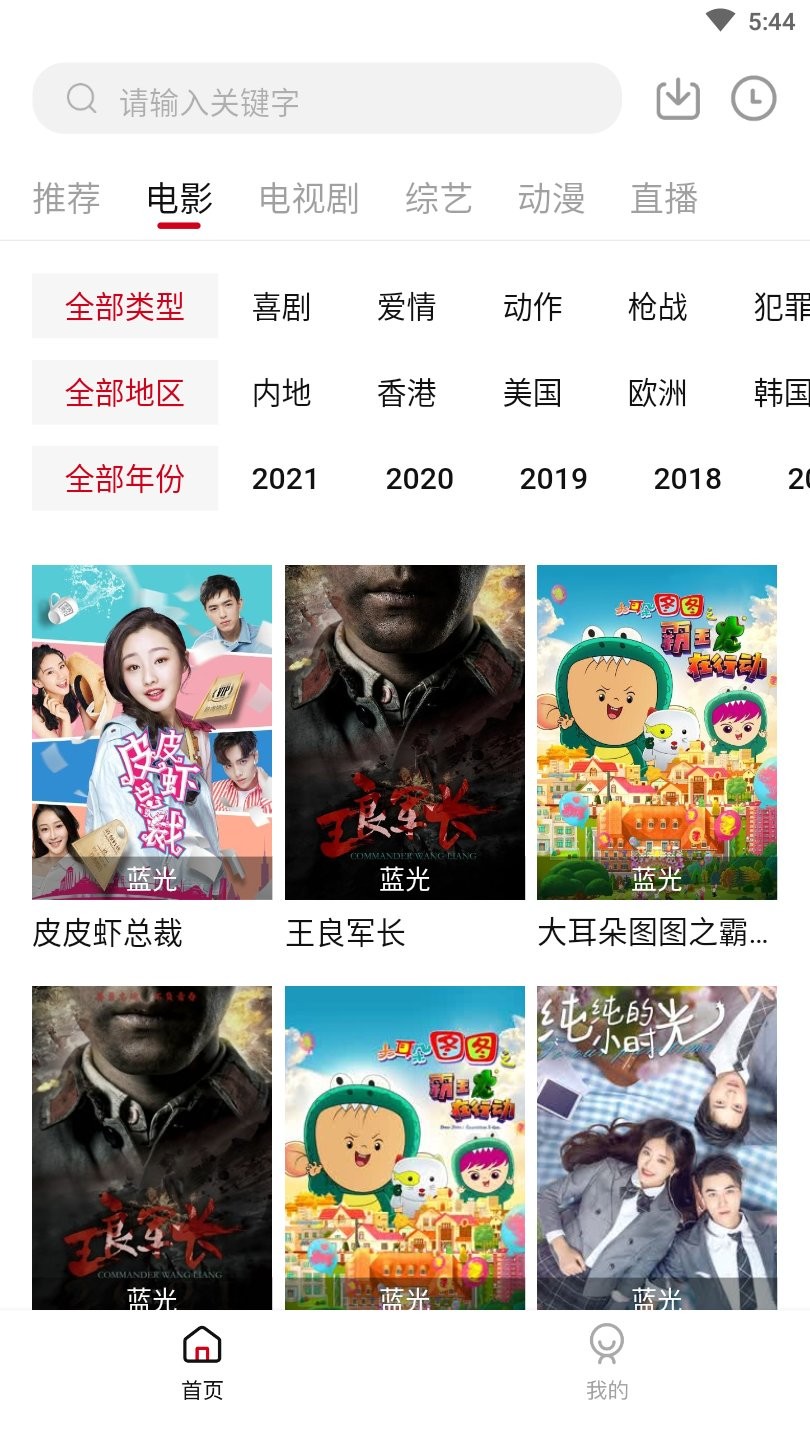
Task: Filter movies by 喜剧 genre
Action: [283, 308]
